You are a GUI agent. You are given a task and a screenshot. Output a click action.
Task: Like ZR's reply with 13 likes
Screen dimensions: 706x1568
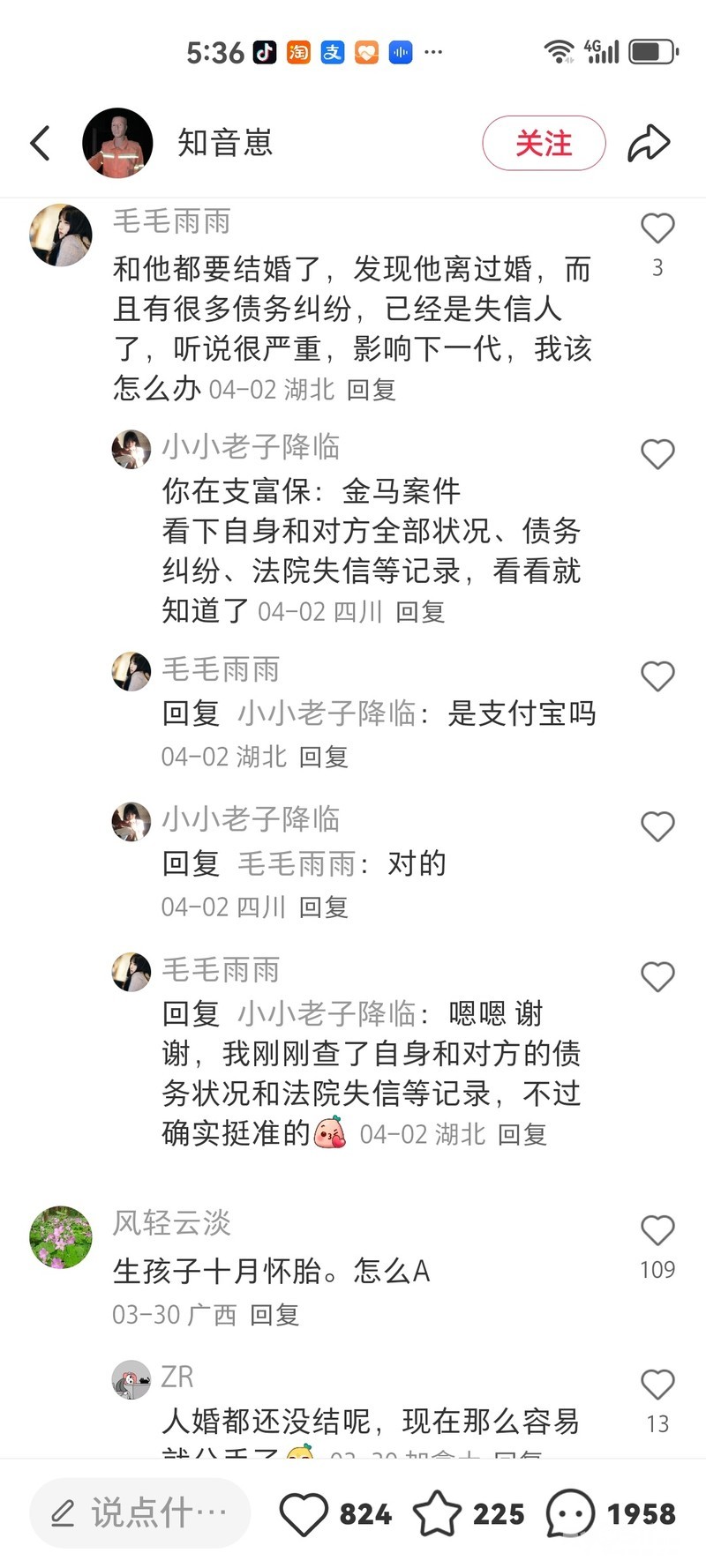(x=657, y=1385)
